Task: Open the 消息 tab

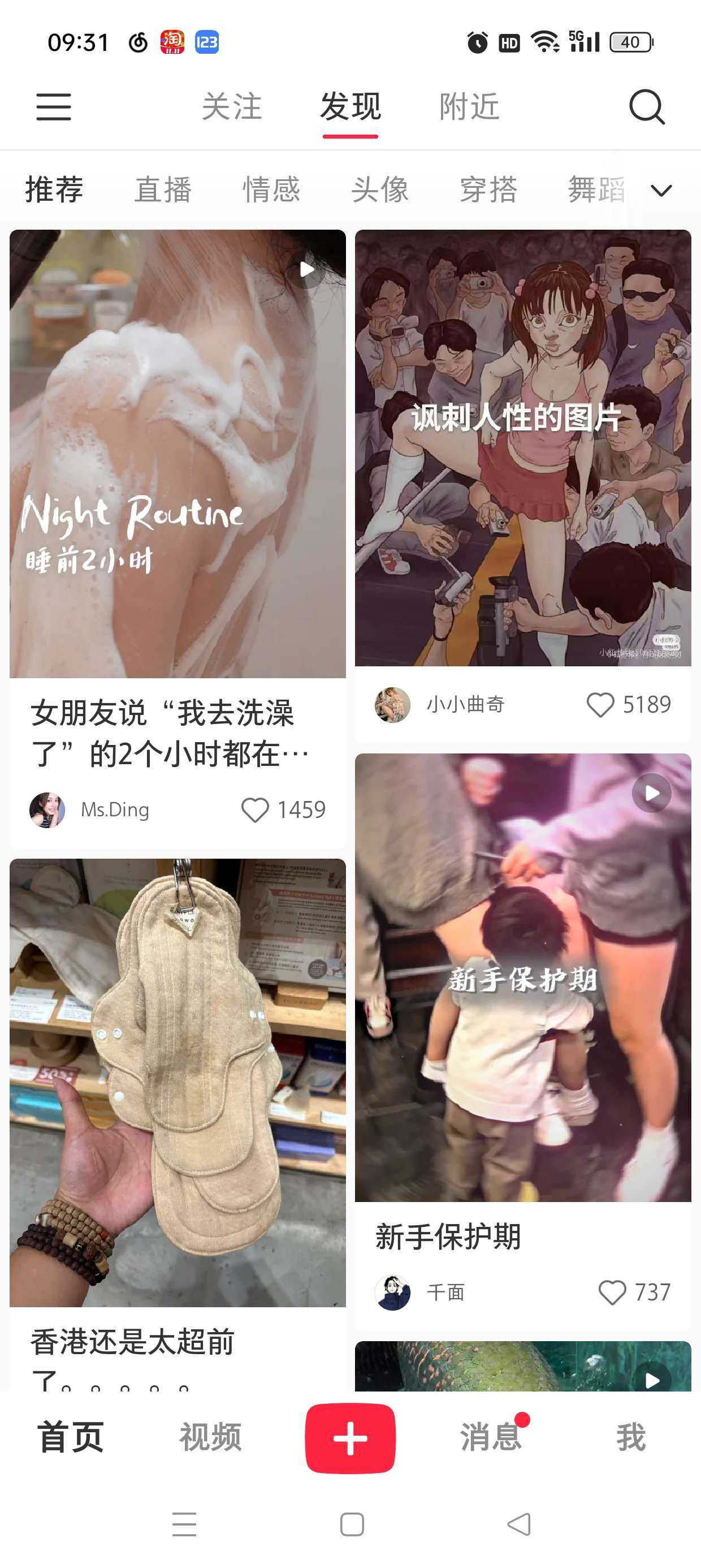Action: 491,1438
